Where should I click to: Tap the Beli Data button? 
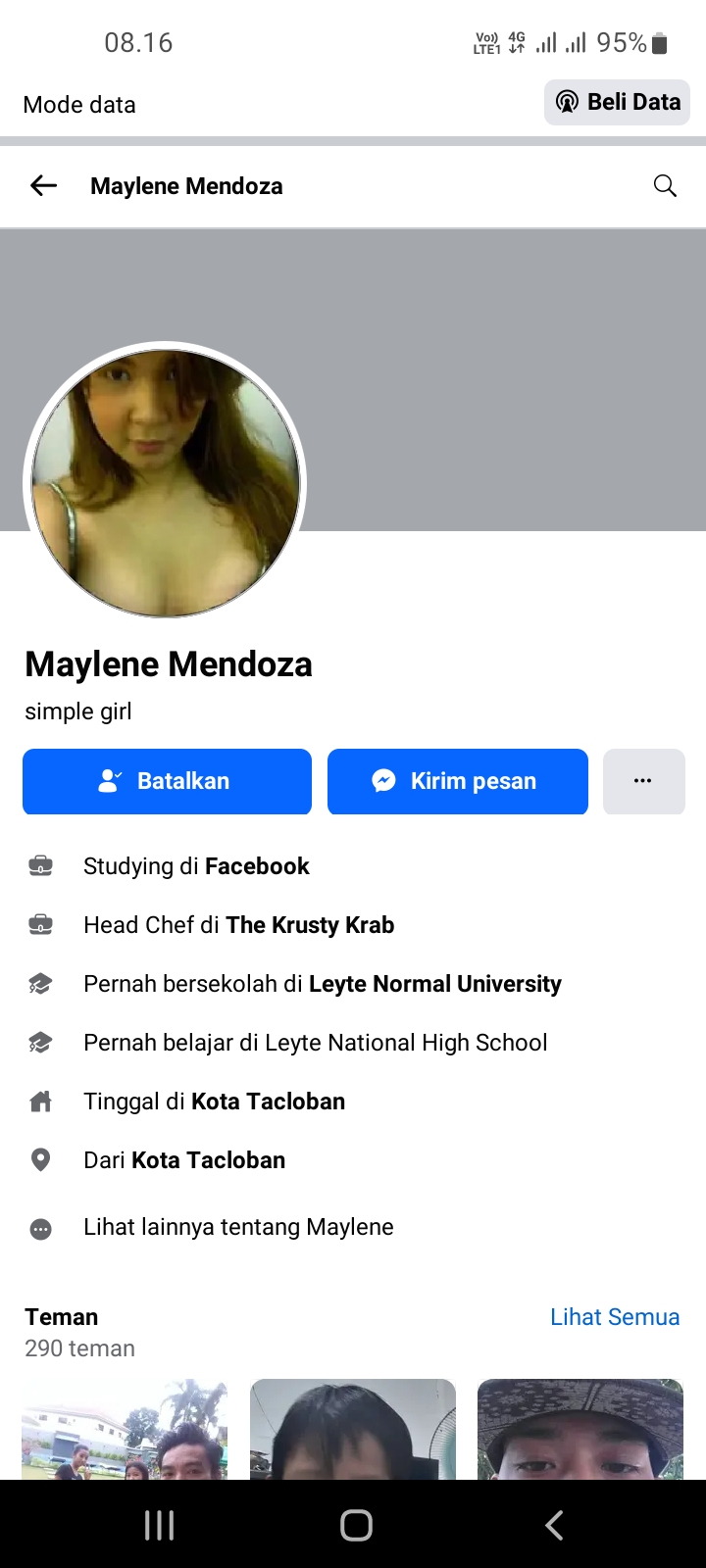(x=617, y=102)
